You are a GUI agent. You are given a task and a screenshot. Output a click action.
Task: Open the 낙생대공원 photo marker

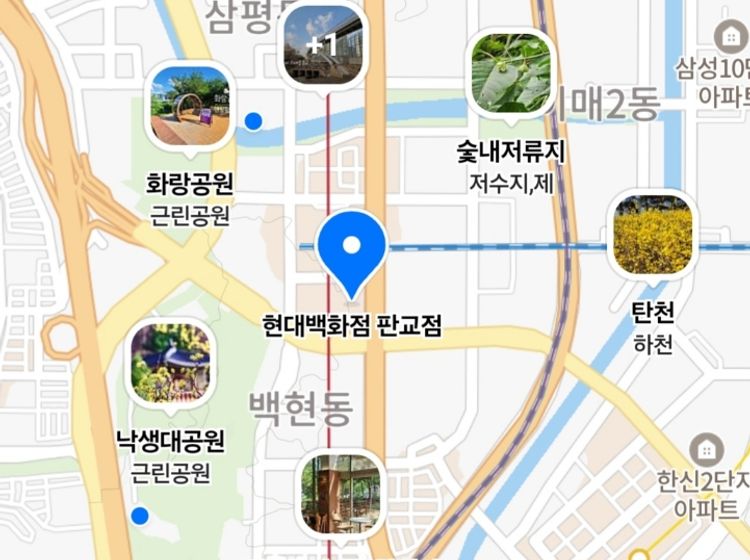pos(171,363)
